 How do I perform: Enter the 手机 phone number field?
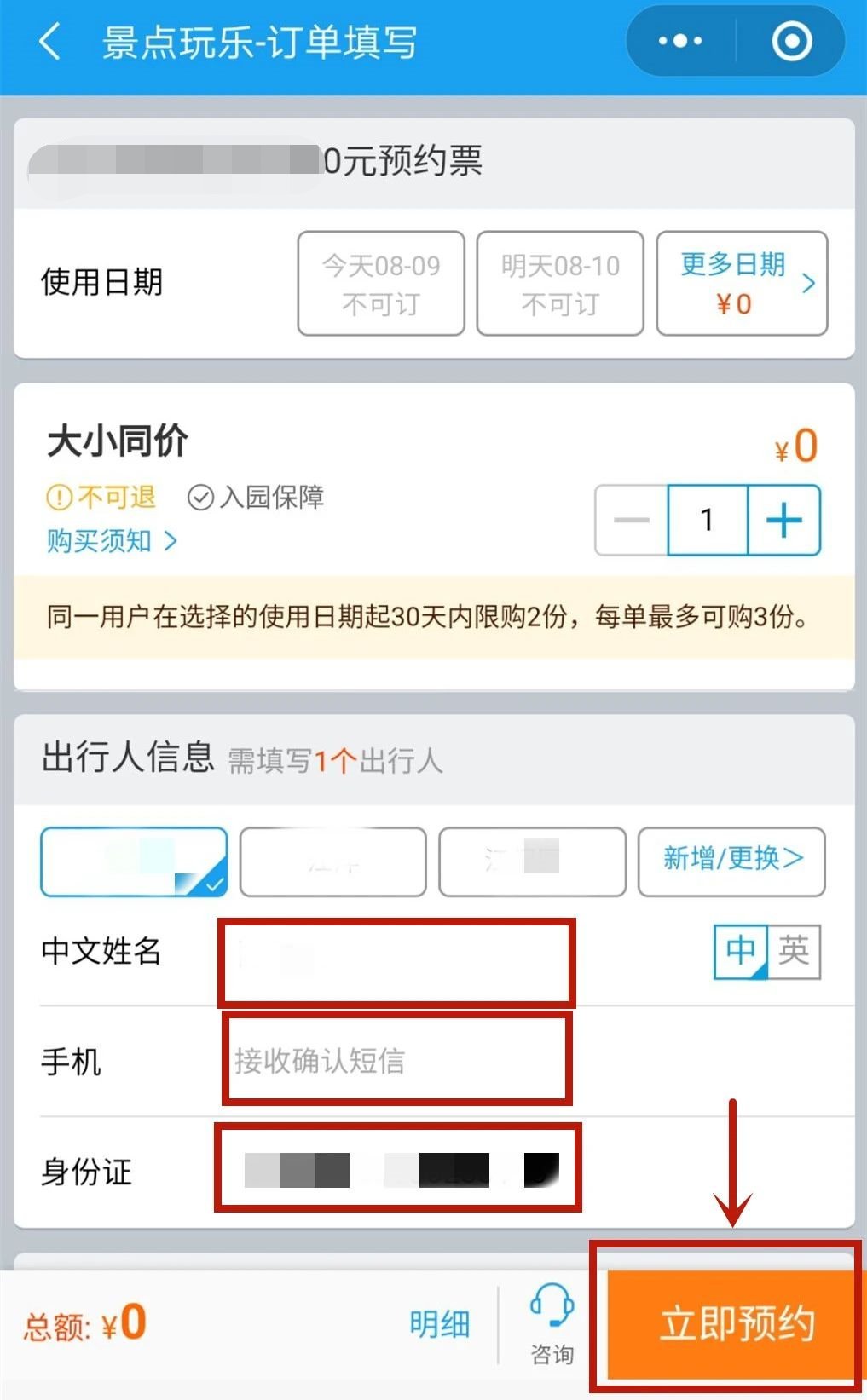pyautogui.click(x=396, y=1060)
